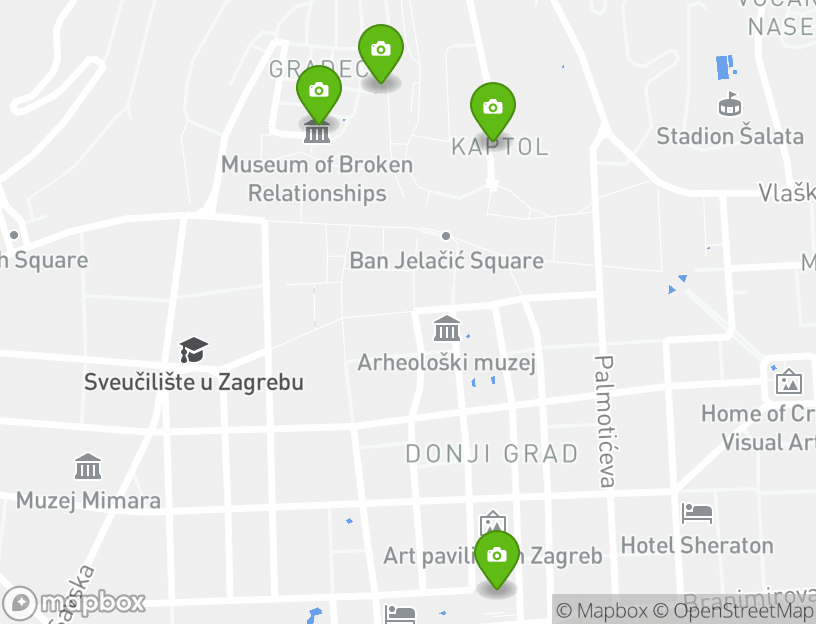Open the OpenStreetMap attribution link
This screenshot has height=624, width=816.
coord(733,611)
